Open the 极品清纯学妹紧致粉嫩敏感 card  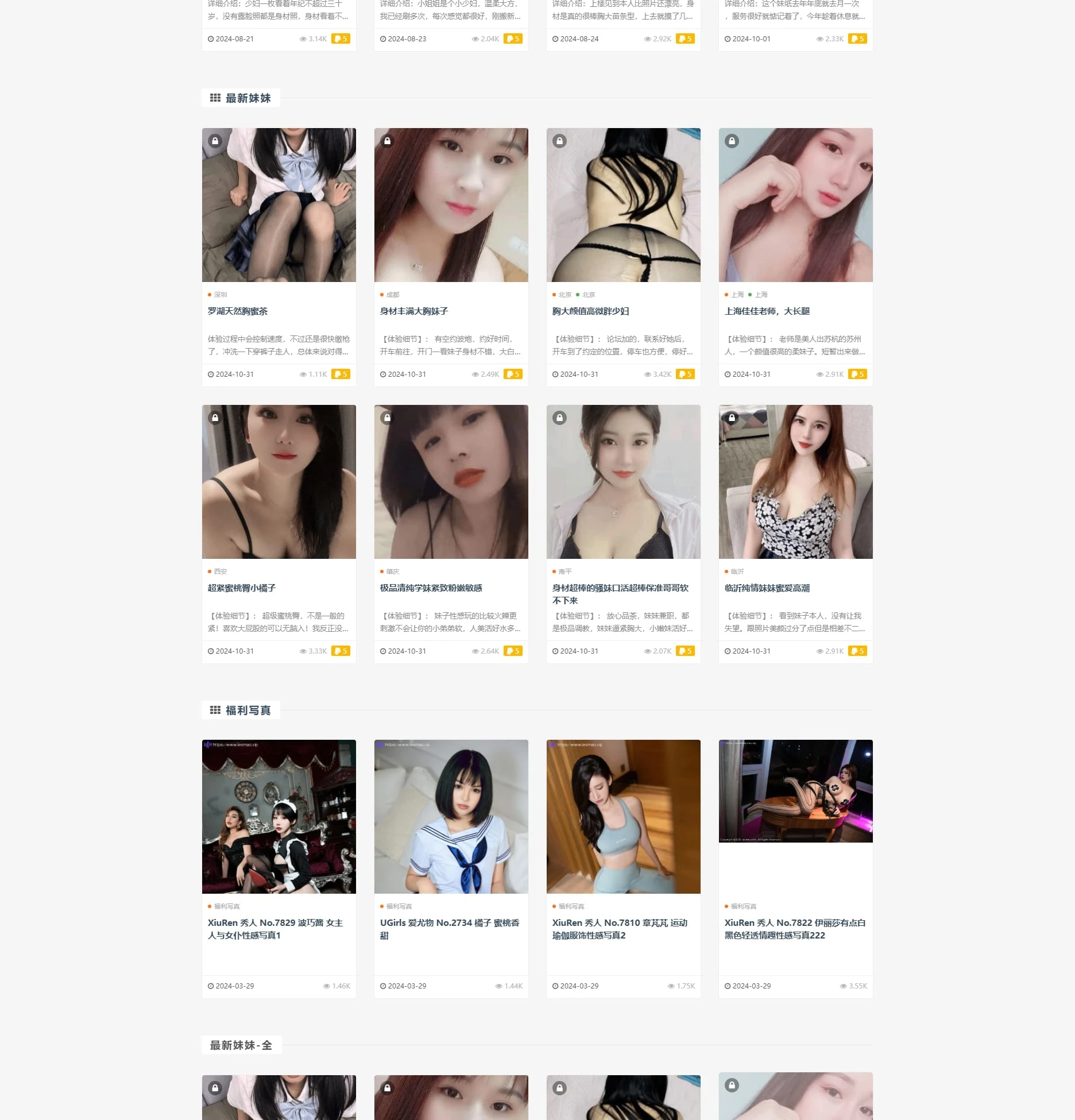click(x=431, y=588)
